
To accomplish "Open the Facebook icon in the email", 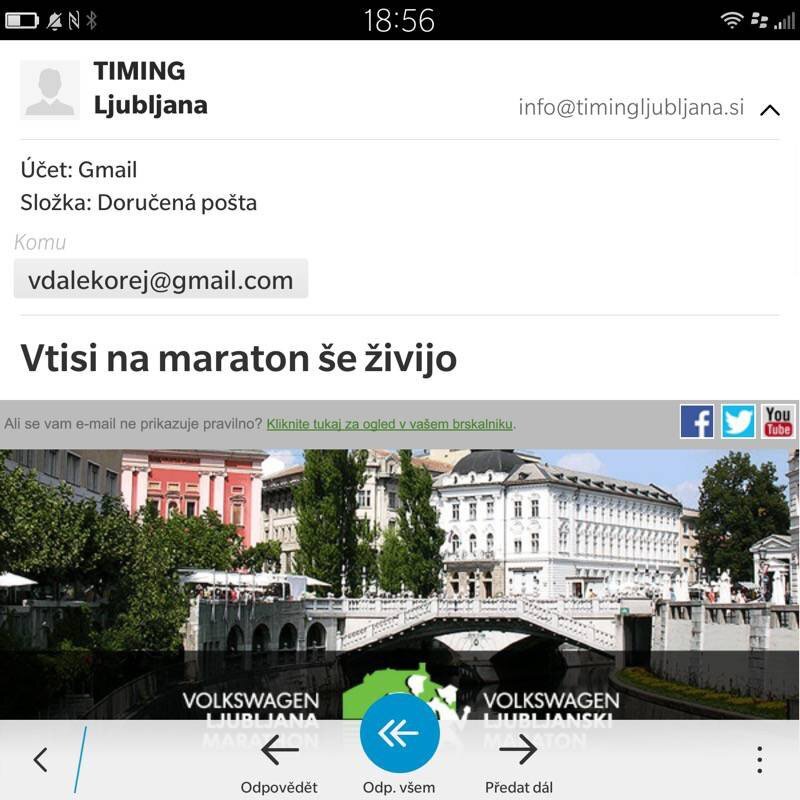I will [x=697, y=421].
